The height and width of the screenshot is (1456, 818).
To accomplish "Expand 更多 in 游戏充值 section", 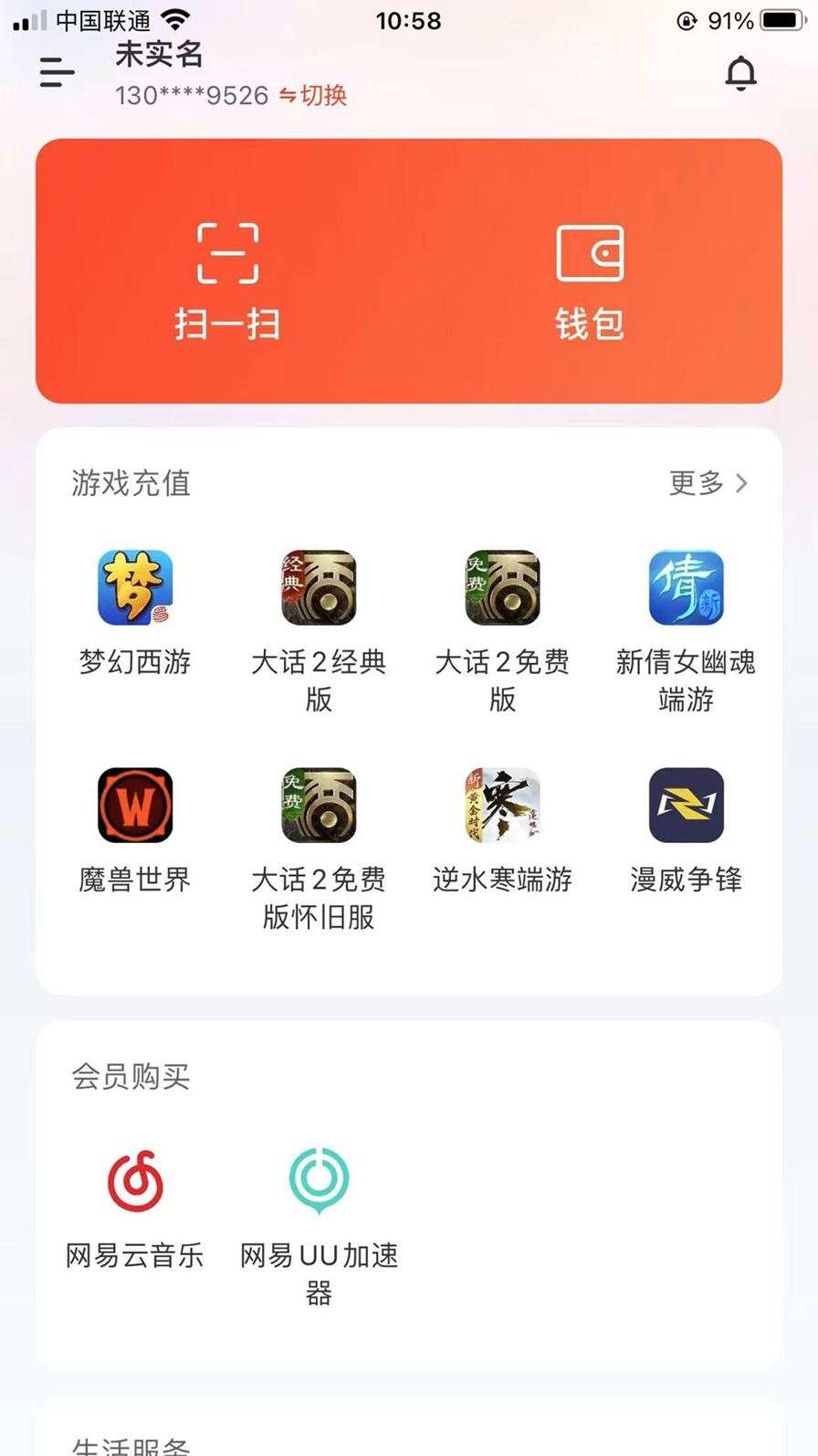I will click(x=708, y=484).
